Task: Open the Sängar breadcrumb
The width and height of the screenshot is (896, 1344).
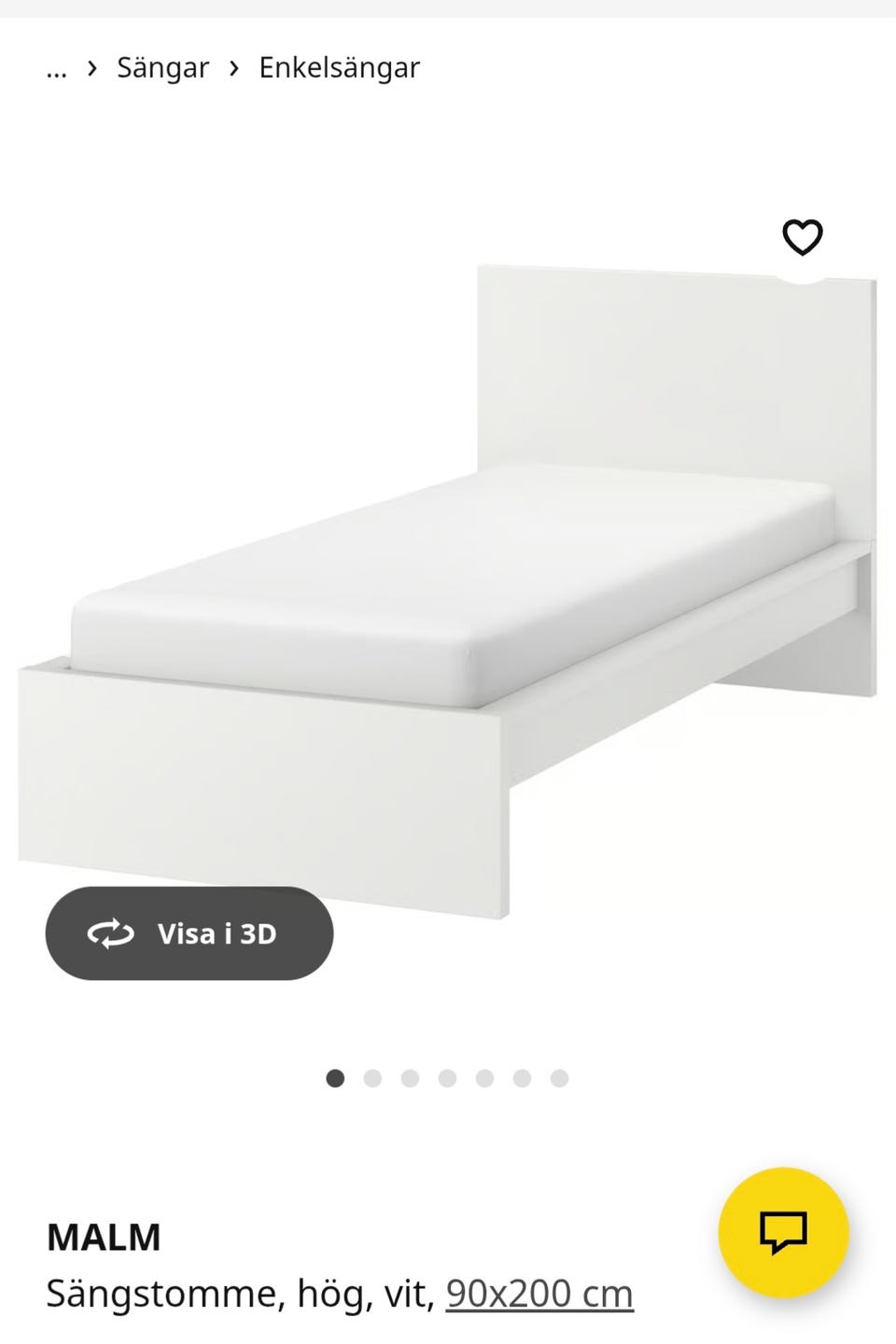Action: [x=162, y=67]
